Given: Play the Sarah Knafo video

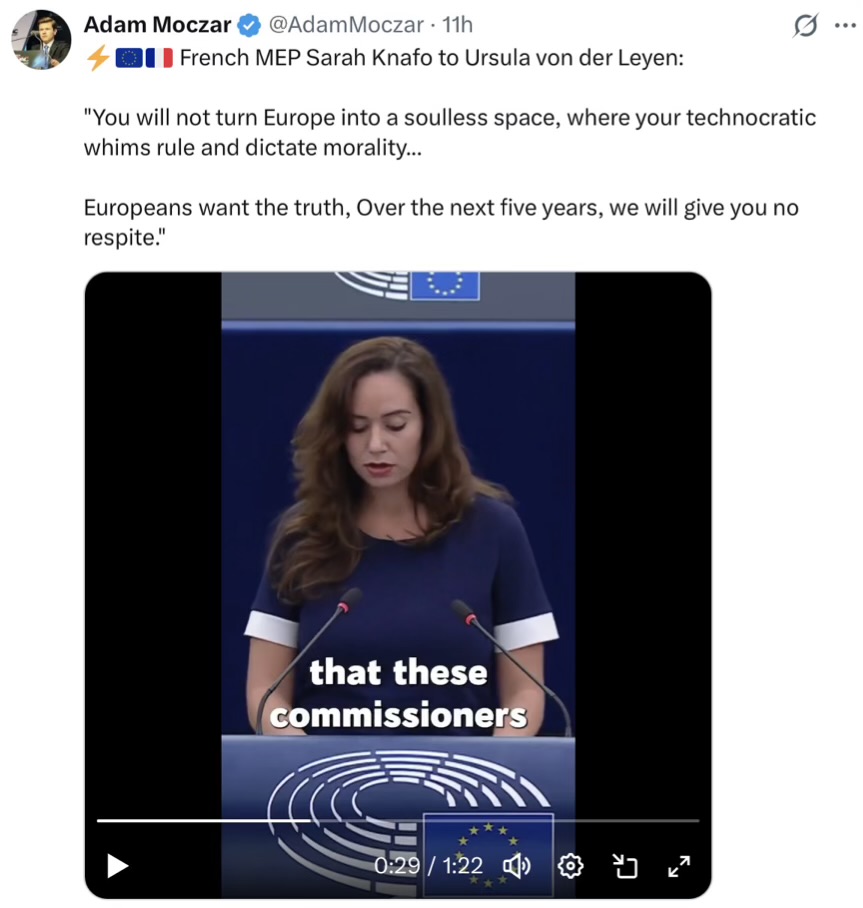Looking at the screenshot, I should (x=118, y=865).
